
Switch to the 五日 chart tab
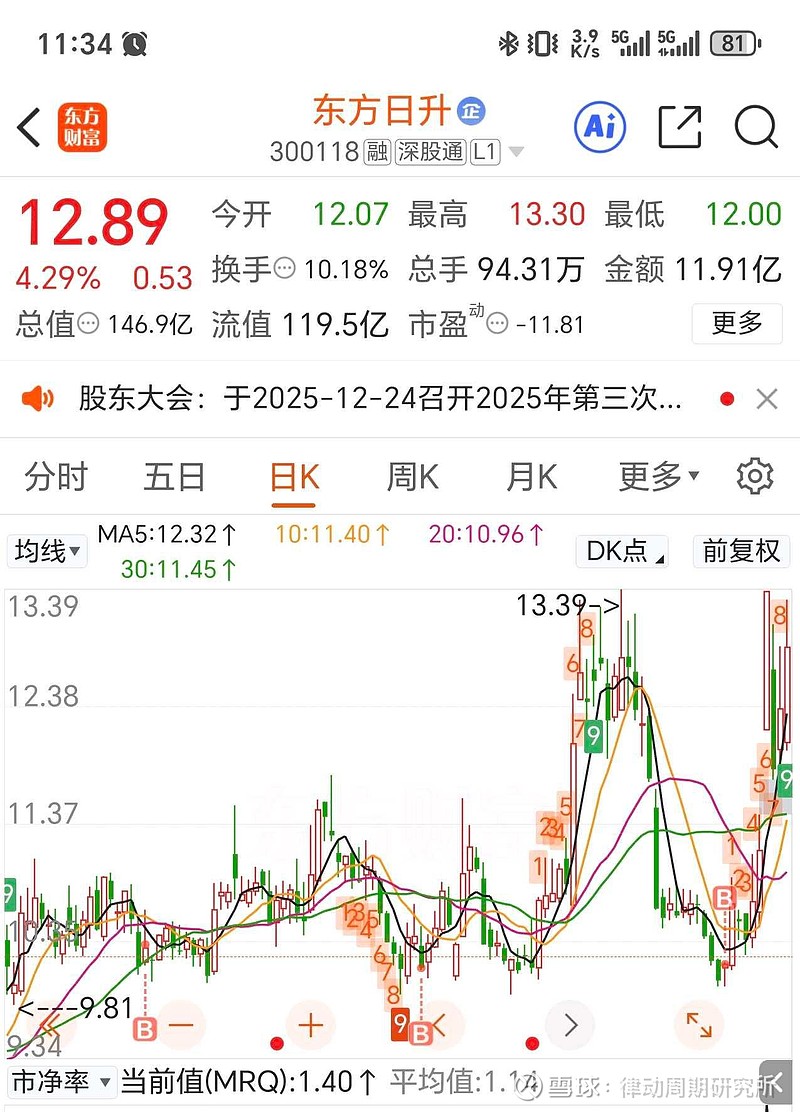click(174, 477)
